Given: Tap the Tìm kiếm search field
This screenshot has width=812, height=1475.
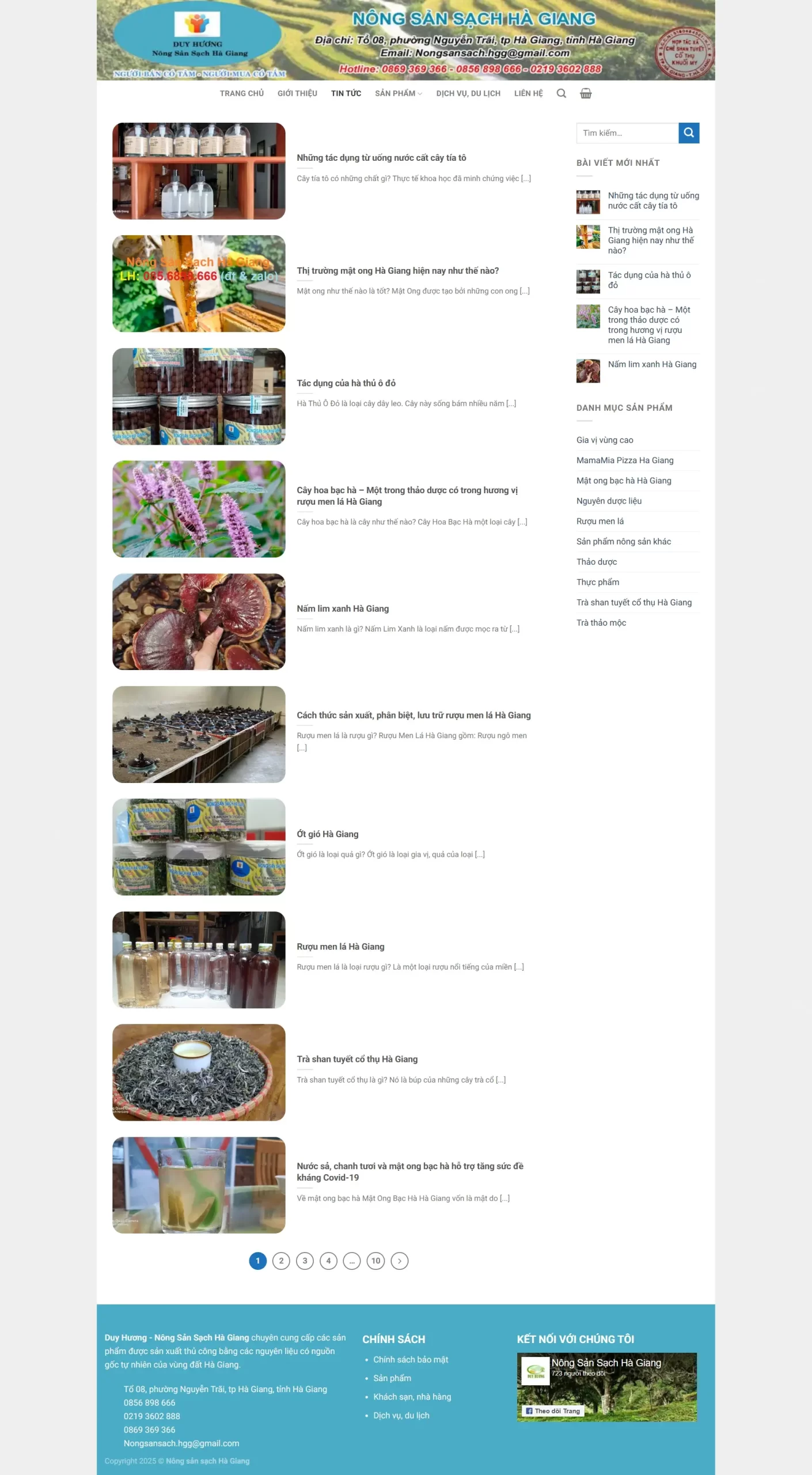Looking at the screenshot, I should pos(627,133).
